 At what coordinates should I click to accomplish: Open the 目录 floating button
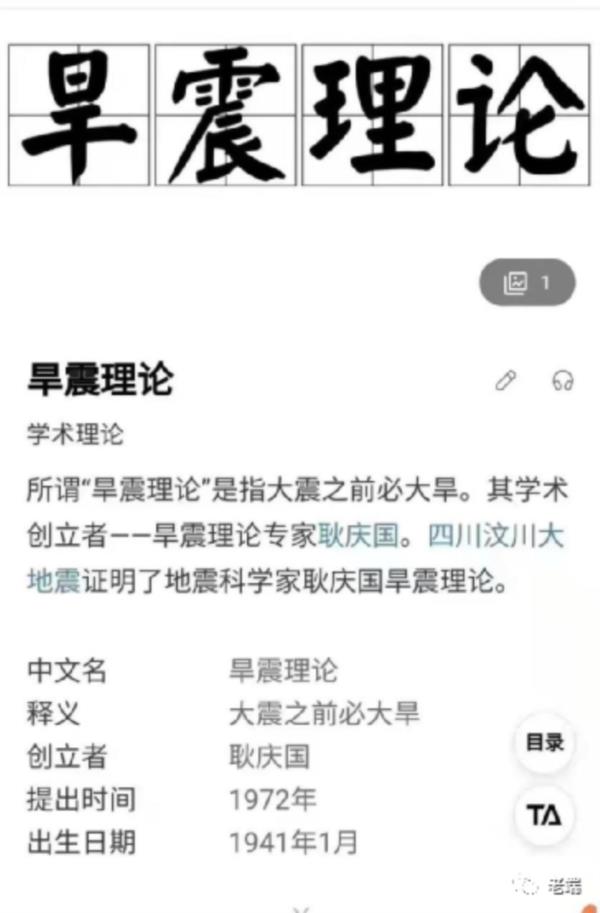coord(545,742)
